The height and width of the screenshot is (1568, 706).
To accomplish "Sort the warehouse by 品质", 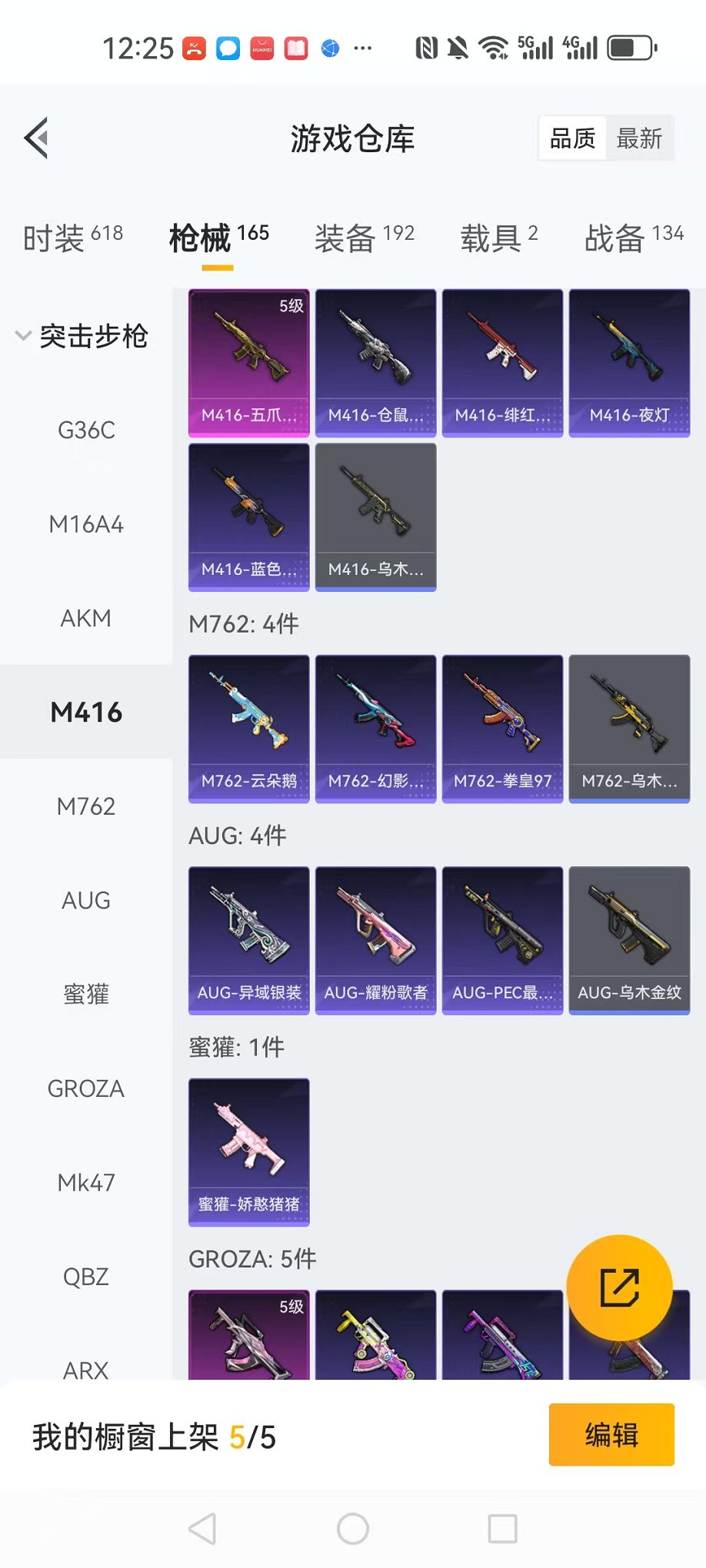I will (572, 138).
